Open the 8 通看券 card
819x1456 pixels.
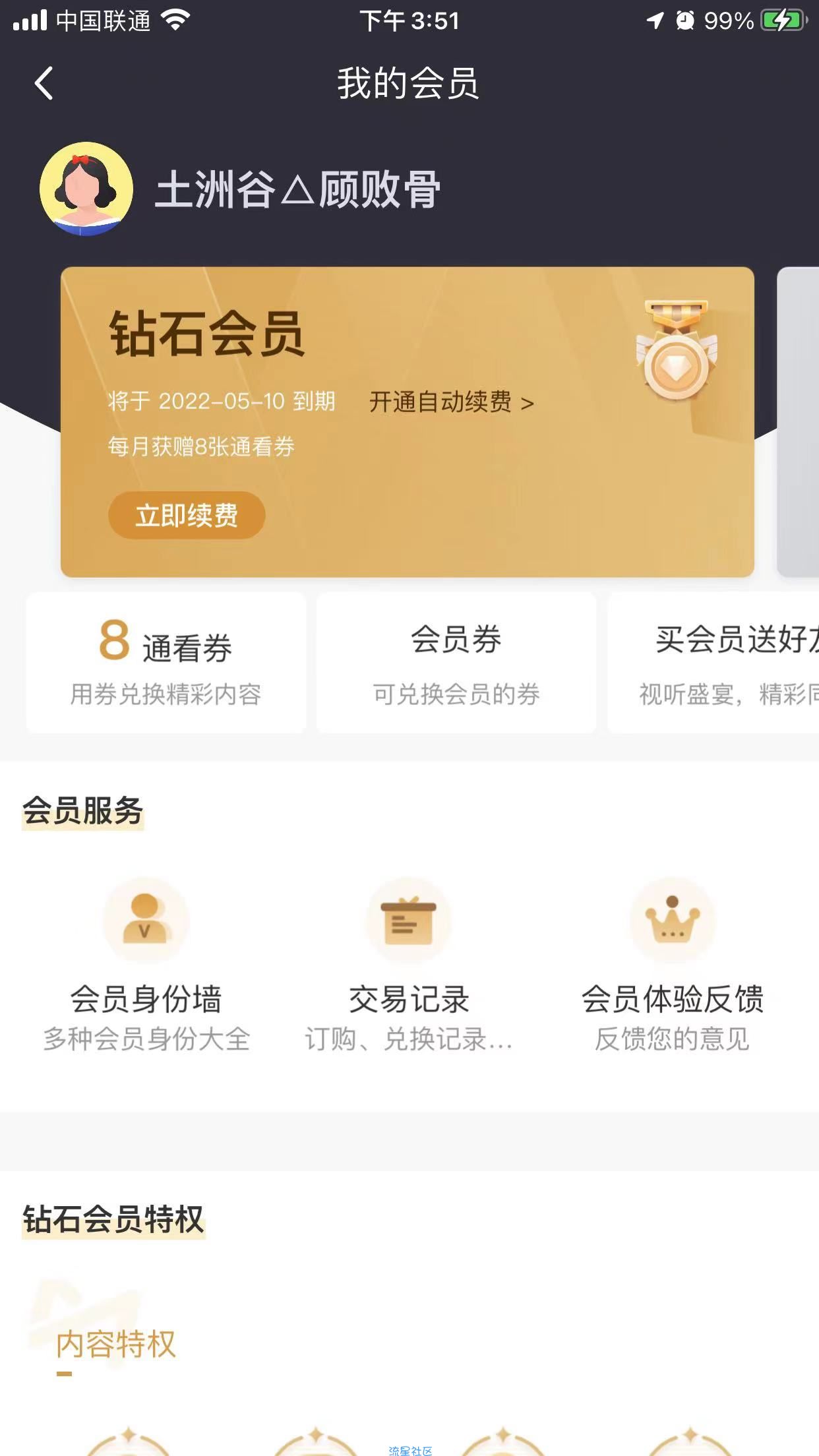166,663
